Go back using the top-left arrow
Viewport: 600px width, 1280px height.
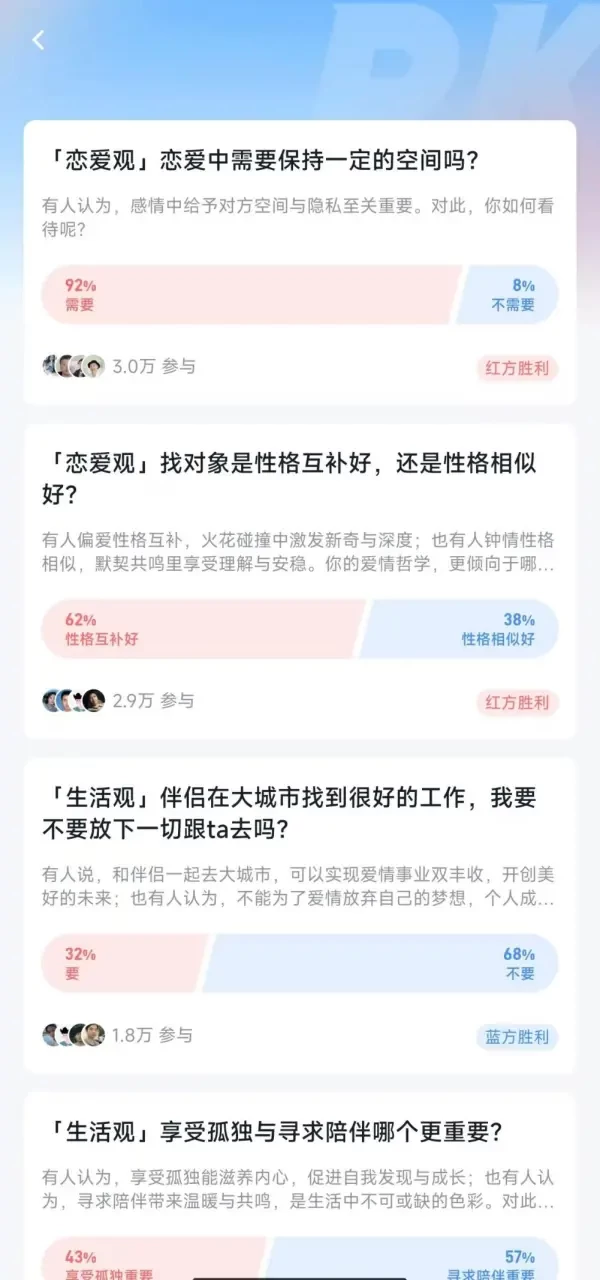[38, 40]
